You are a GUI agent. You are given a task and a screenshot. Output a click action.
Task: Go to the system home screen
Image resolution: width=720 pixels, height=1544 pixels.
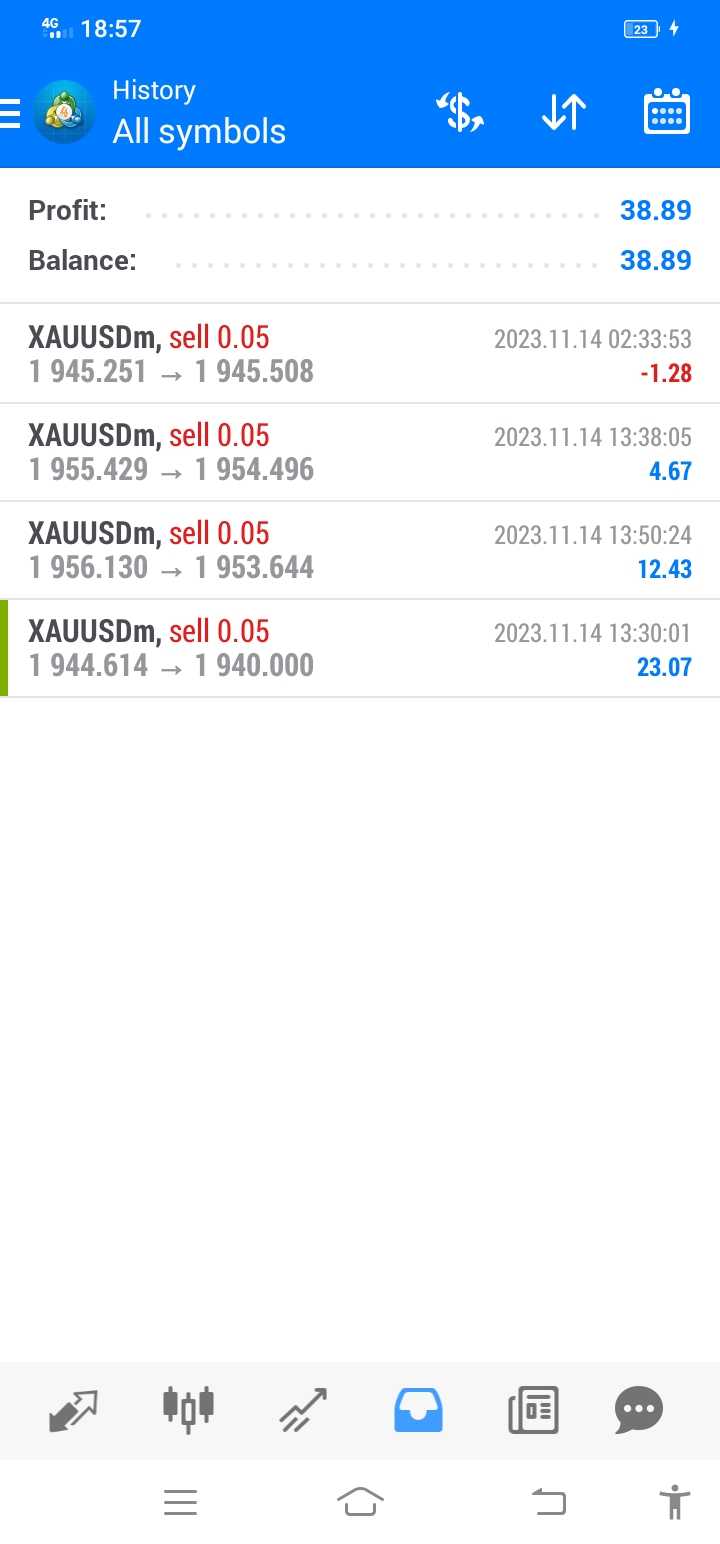361,1502
